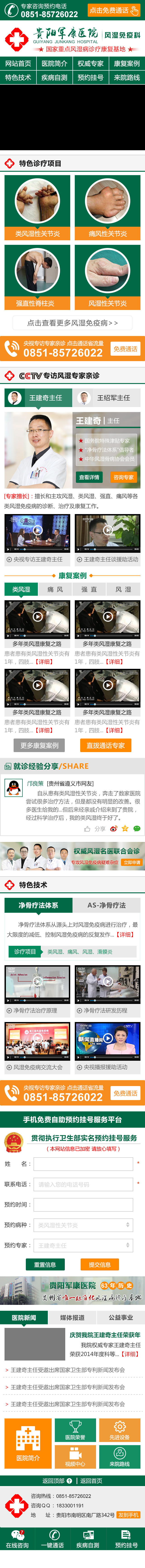The width and height of the screenshot is (145, 1568).
Task: Switch to AS-净骨疗法 tab
Action: 107,905
